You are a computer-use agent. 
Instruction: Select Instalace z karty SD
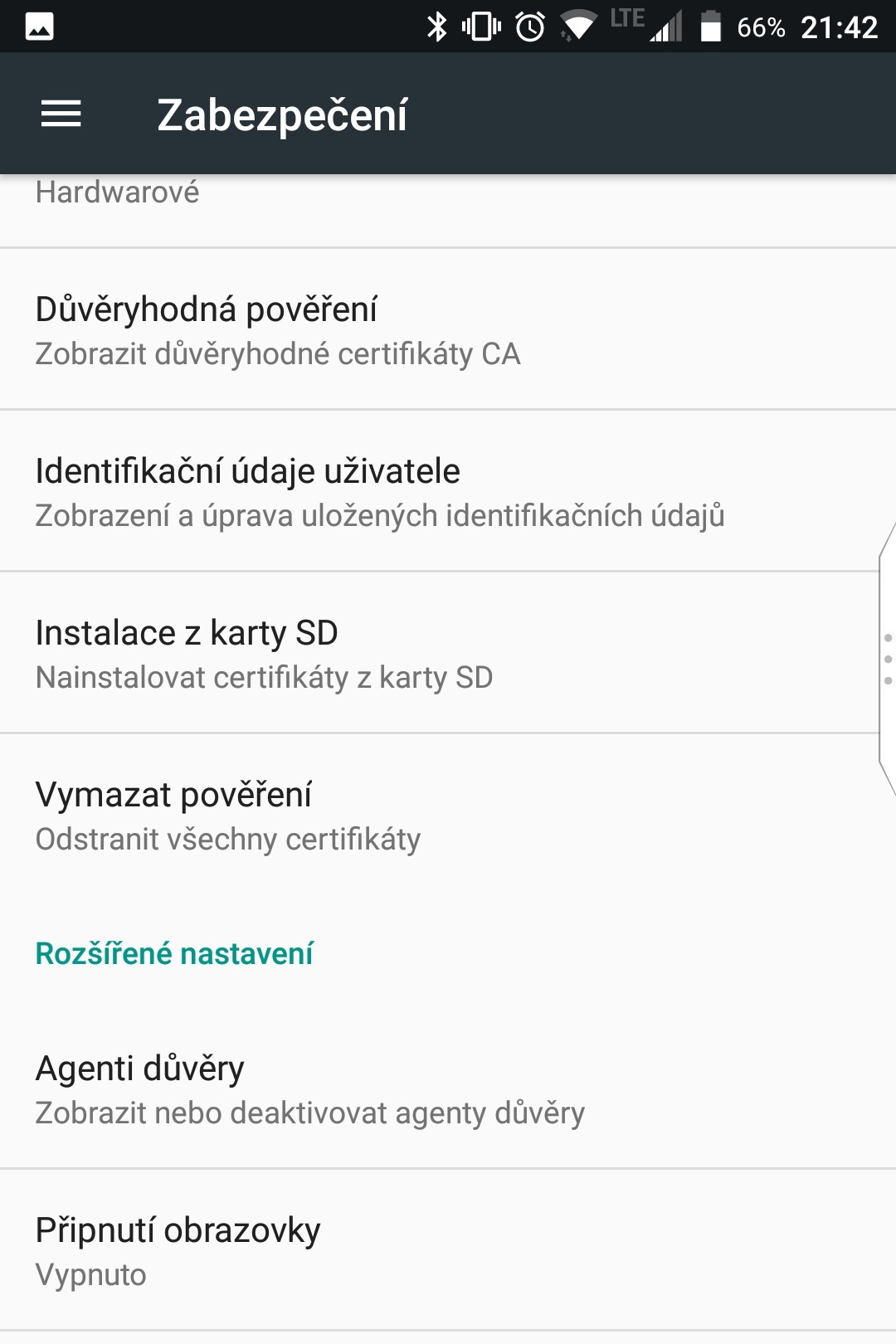263,653
